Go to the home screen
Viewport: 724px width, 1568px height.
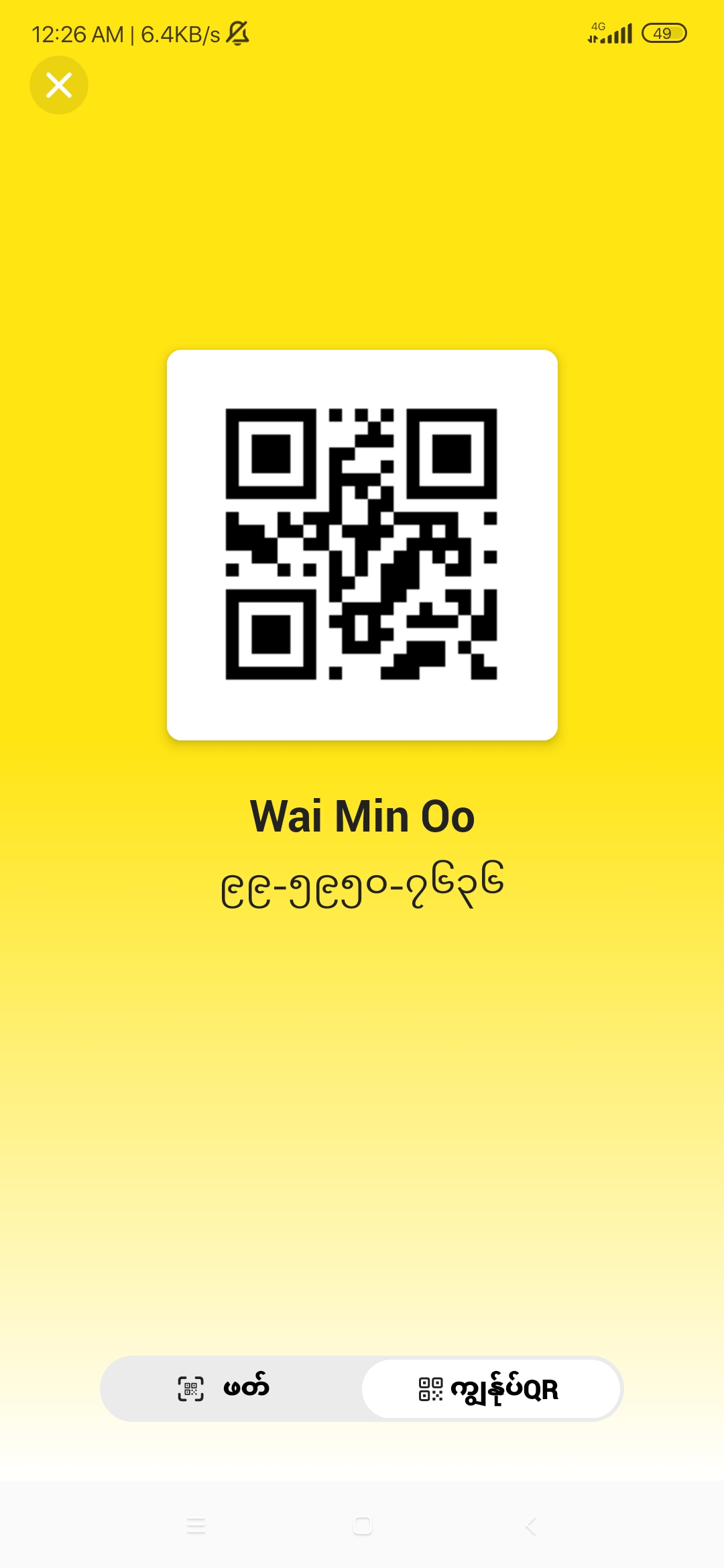coord(362,1526)
